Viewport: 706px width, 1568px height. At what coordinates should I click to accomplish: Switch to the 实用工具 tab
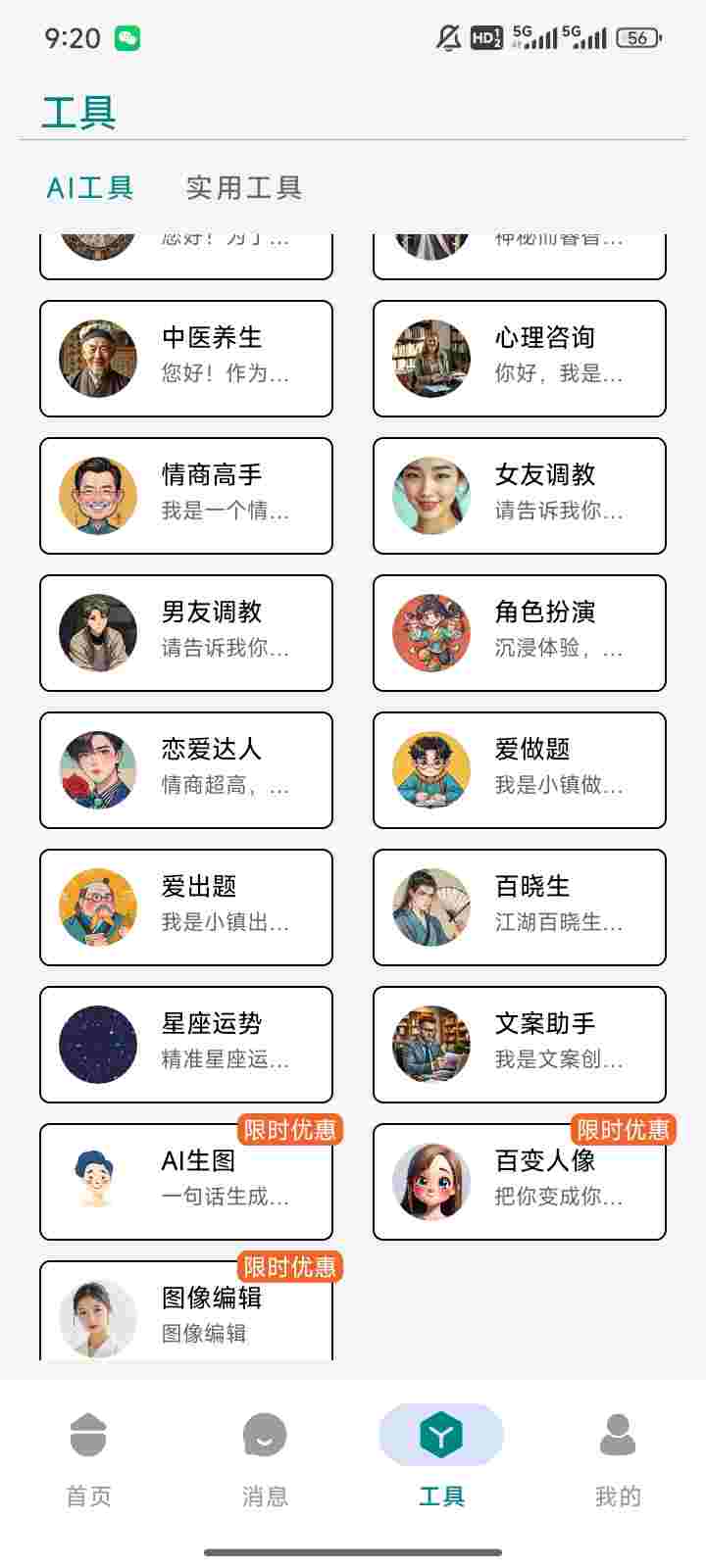(243, 187)
